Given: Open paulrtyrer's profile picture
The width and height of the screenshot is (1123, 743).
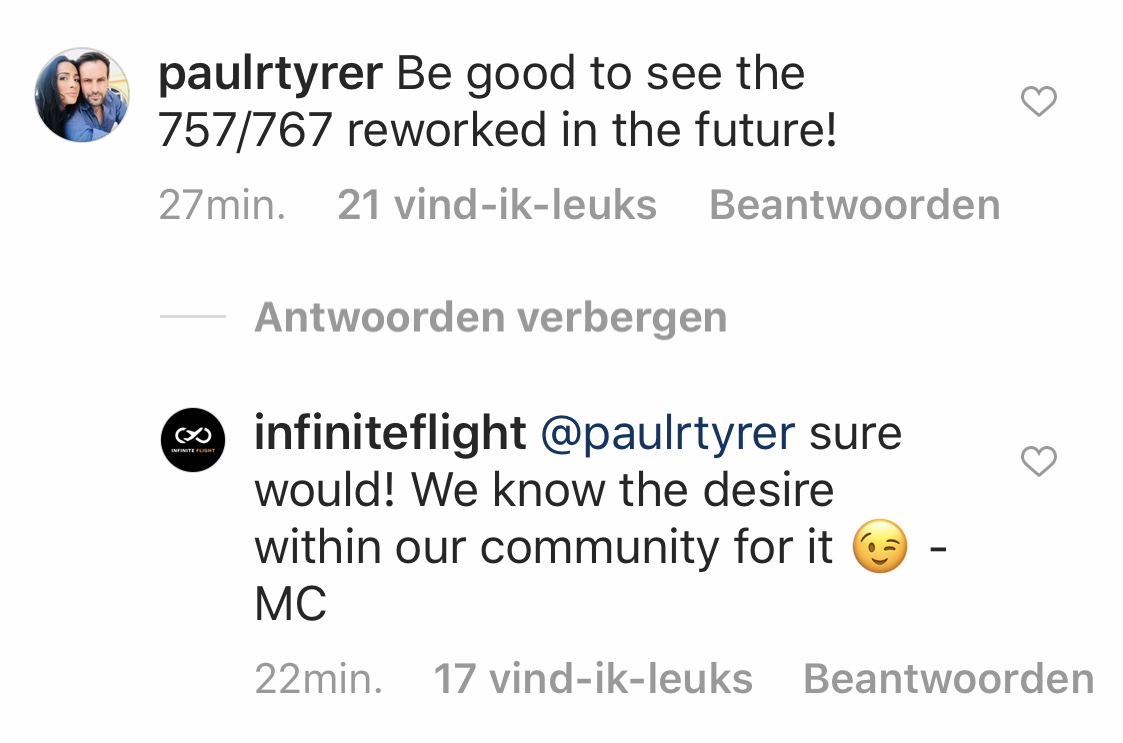Looking at the screenshot, I should coord(82,95).
